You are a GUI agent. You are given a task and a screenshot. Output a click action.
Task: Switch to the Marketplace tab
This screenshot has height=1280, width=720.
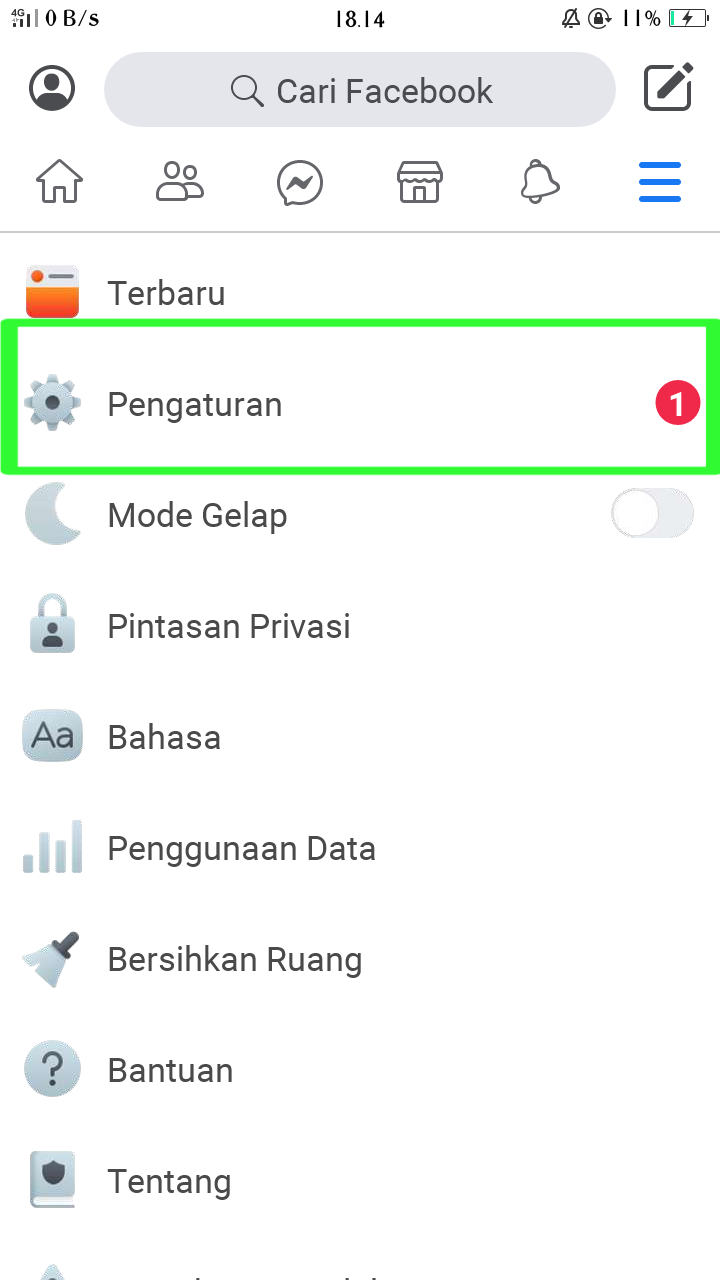click(x=420, y=183)
